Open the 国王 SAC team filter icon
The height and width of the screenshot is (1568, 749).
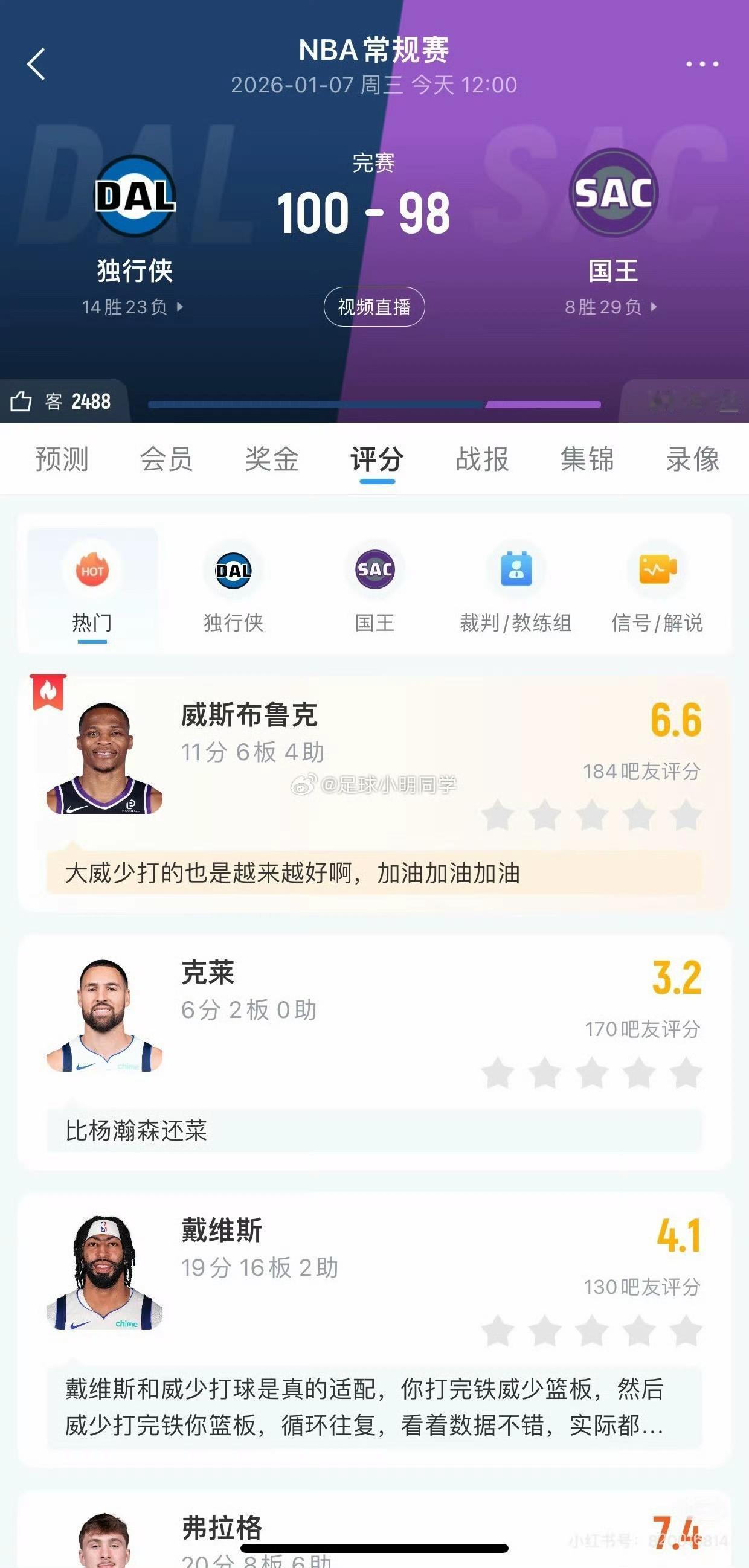click(375, 571)
